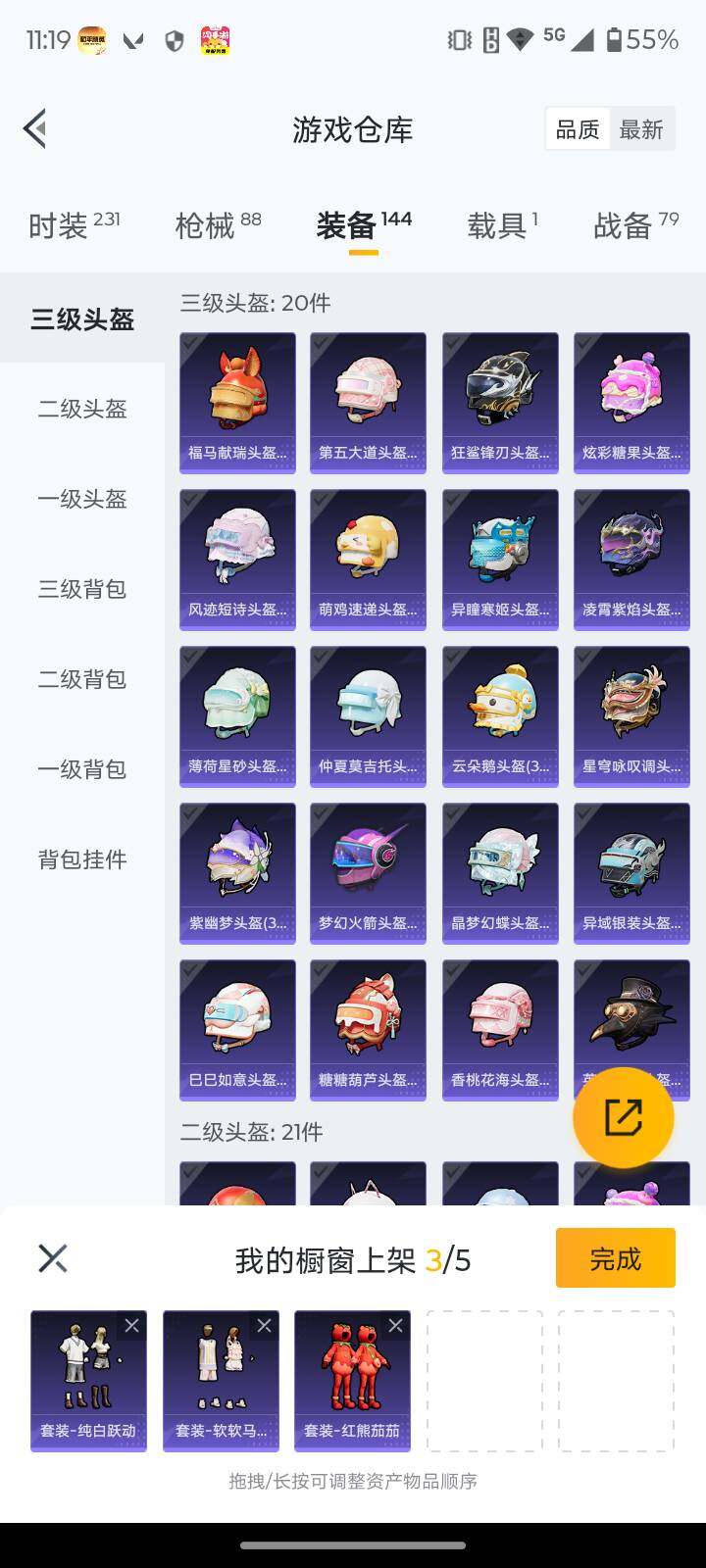Close the 我的橱窗上架 panel
Viewport: 706px width, 1568px height.
click(53, 1258)
